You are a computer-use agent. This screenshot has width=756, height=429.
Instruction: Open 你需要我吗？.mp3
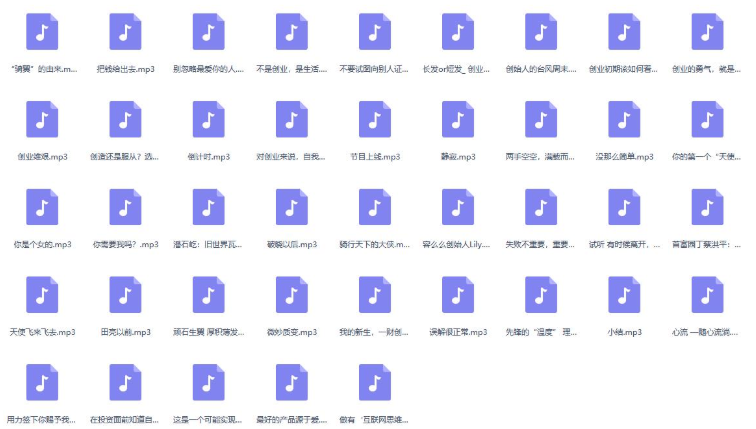[124, 207]
